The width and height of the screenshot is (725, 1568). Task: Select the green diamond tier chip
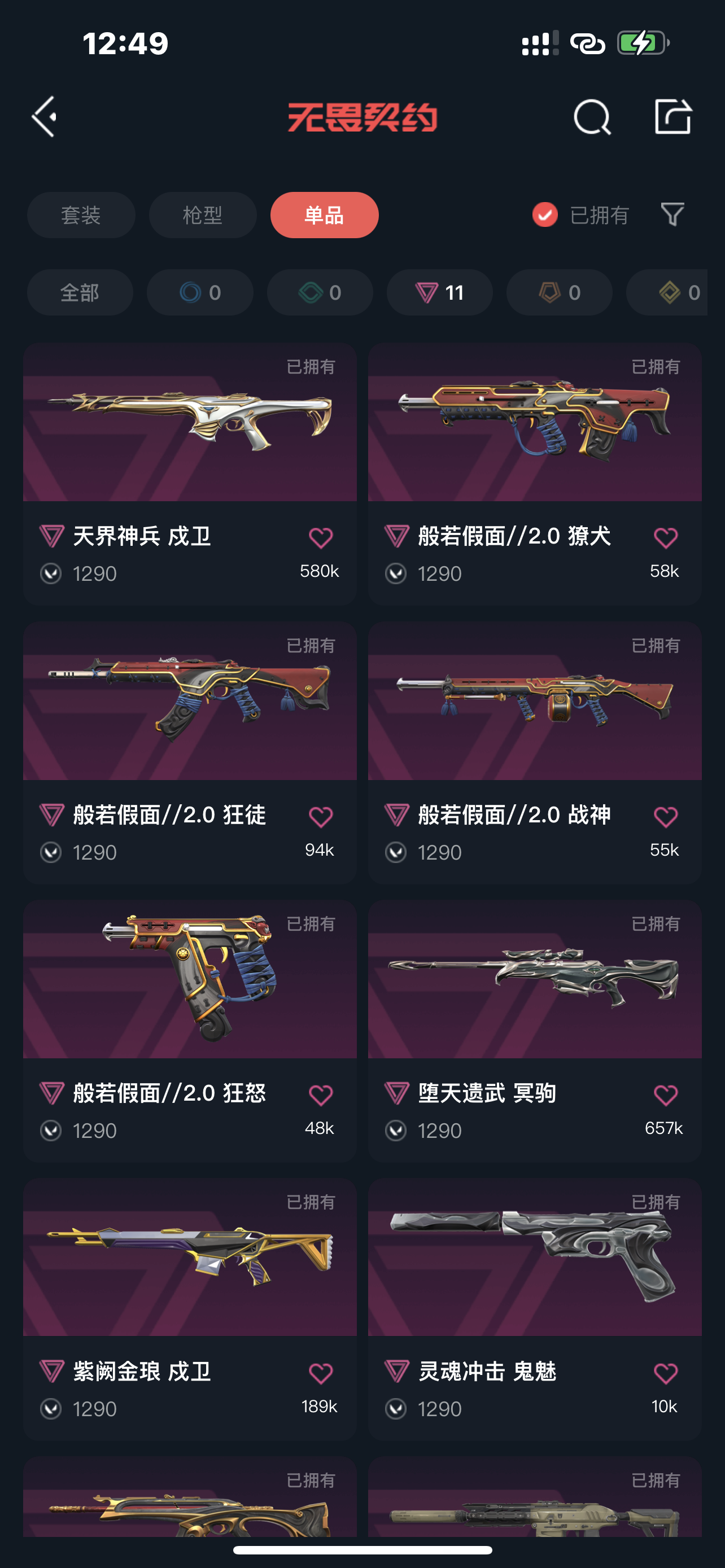click(320, 293)
